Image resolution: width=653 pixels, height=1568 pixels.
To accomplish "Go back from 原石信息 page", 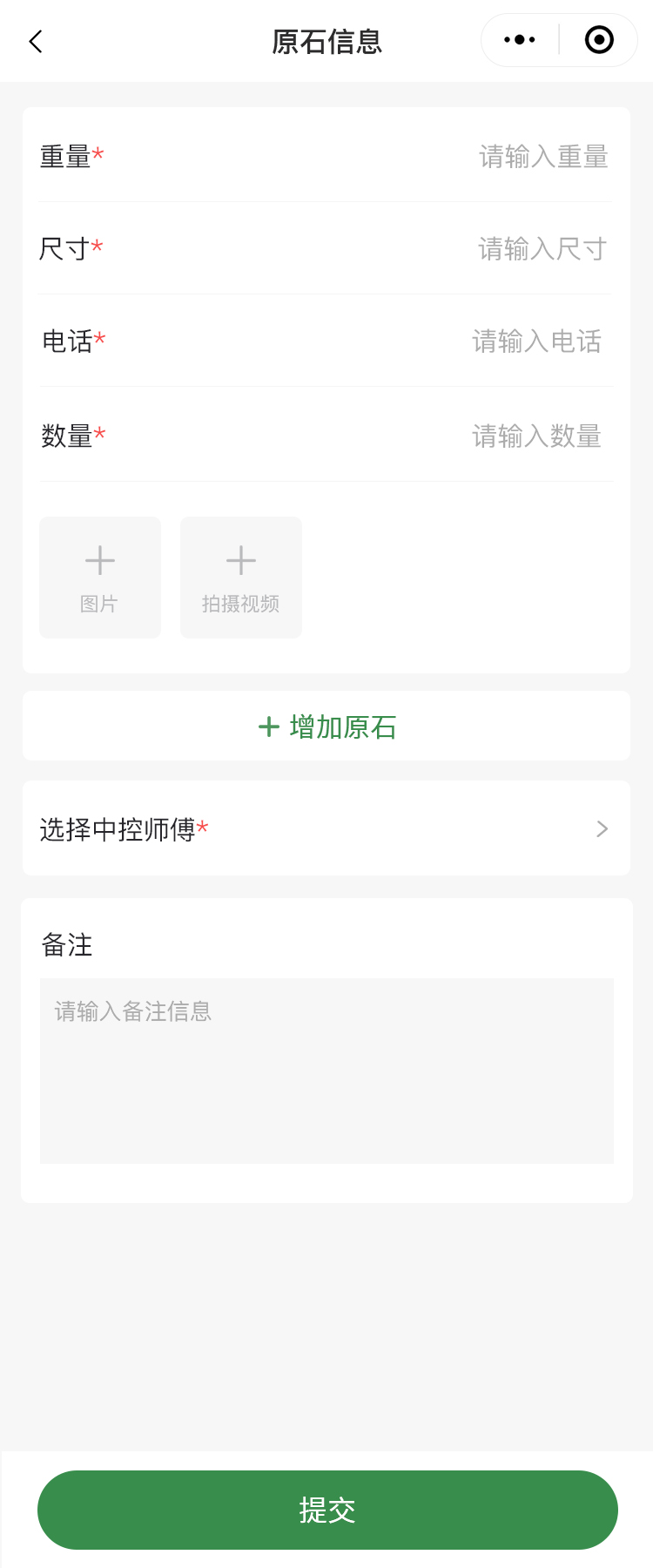I will point(36,41).
